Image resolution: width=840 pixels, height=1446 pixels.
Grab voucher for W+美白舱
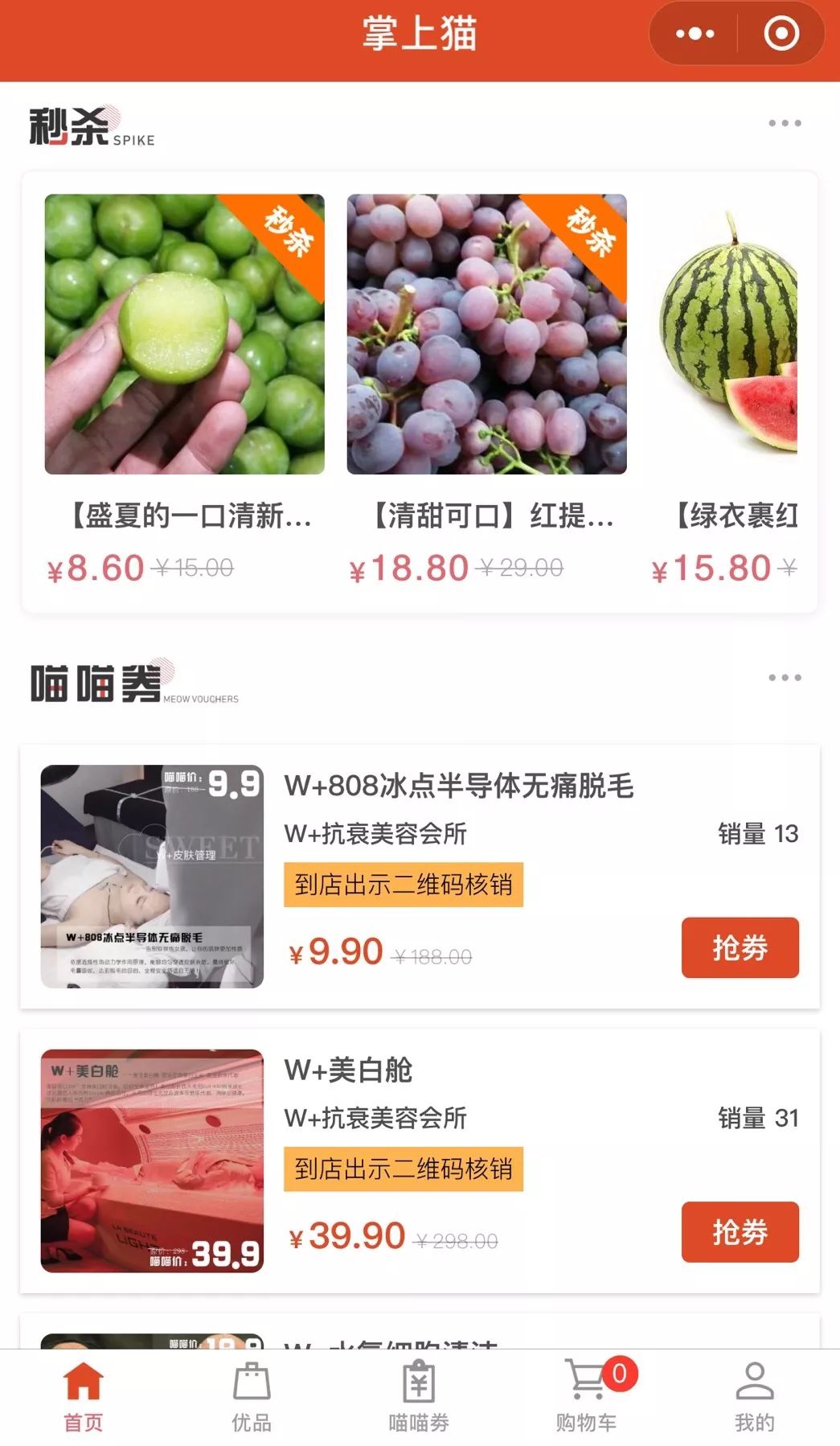[740, 1232]
